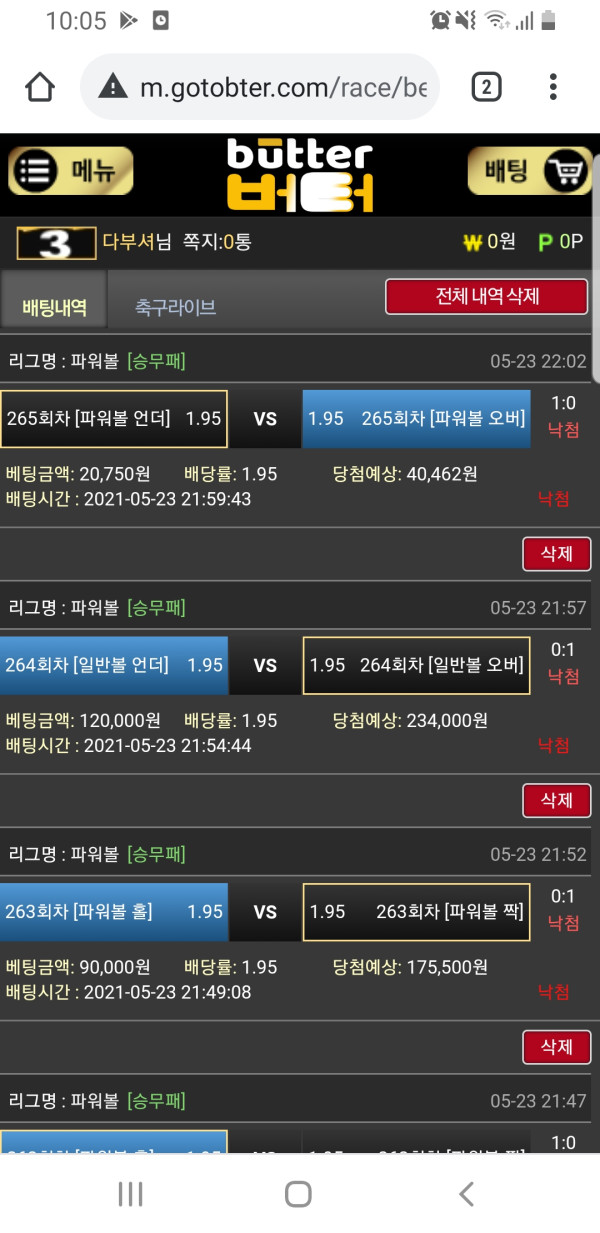
Task: Switch to the 축구라이브 tab
Action: tap(176, 307)
